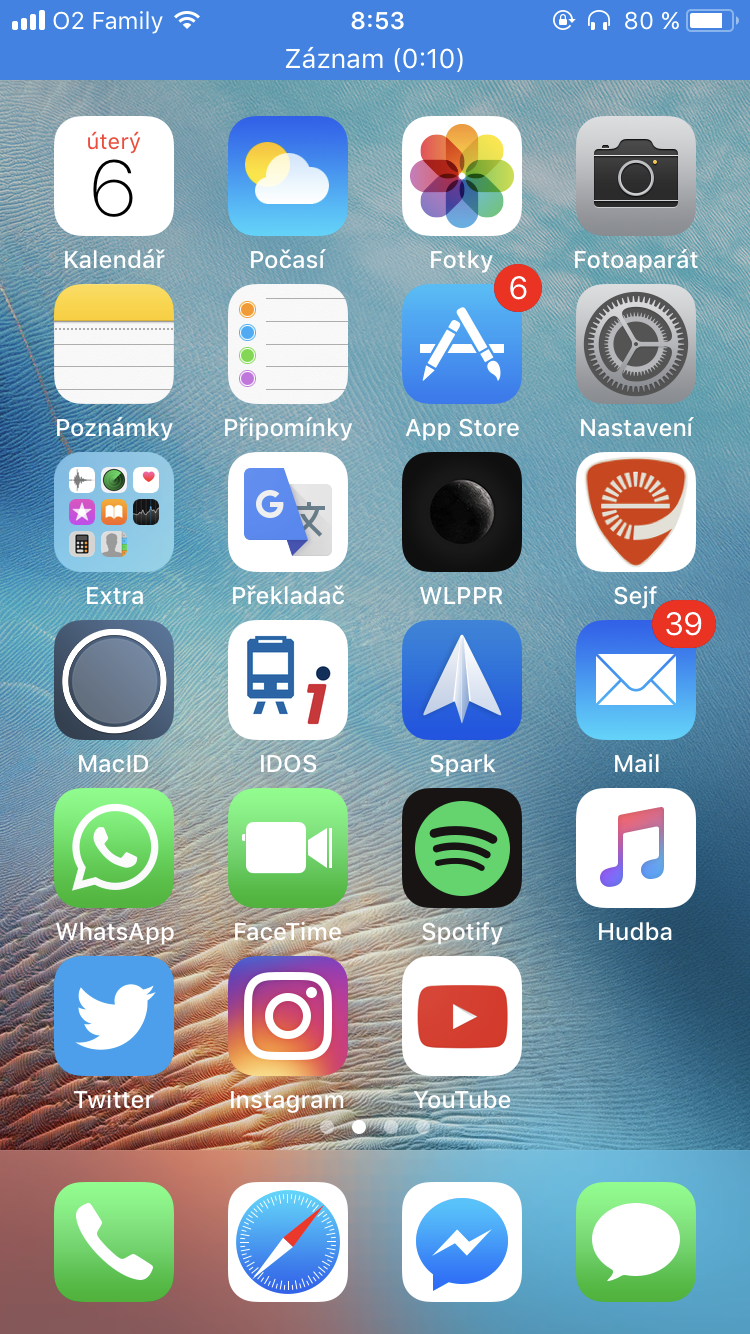Open Spotify
Screen dimensions: 750x1334
[462, 848]
